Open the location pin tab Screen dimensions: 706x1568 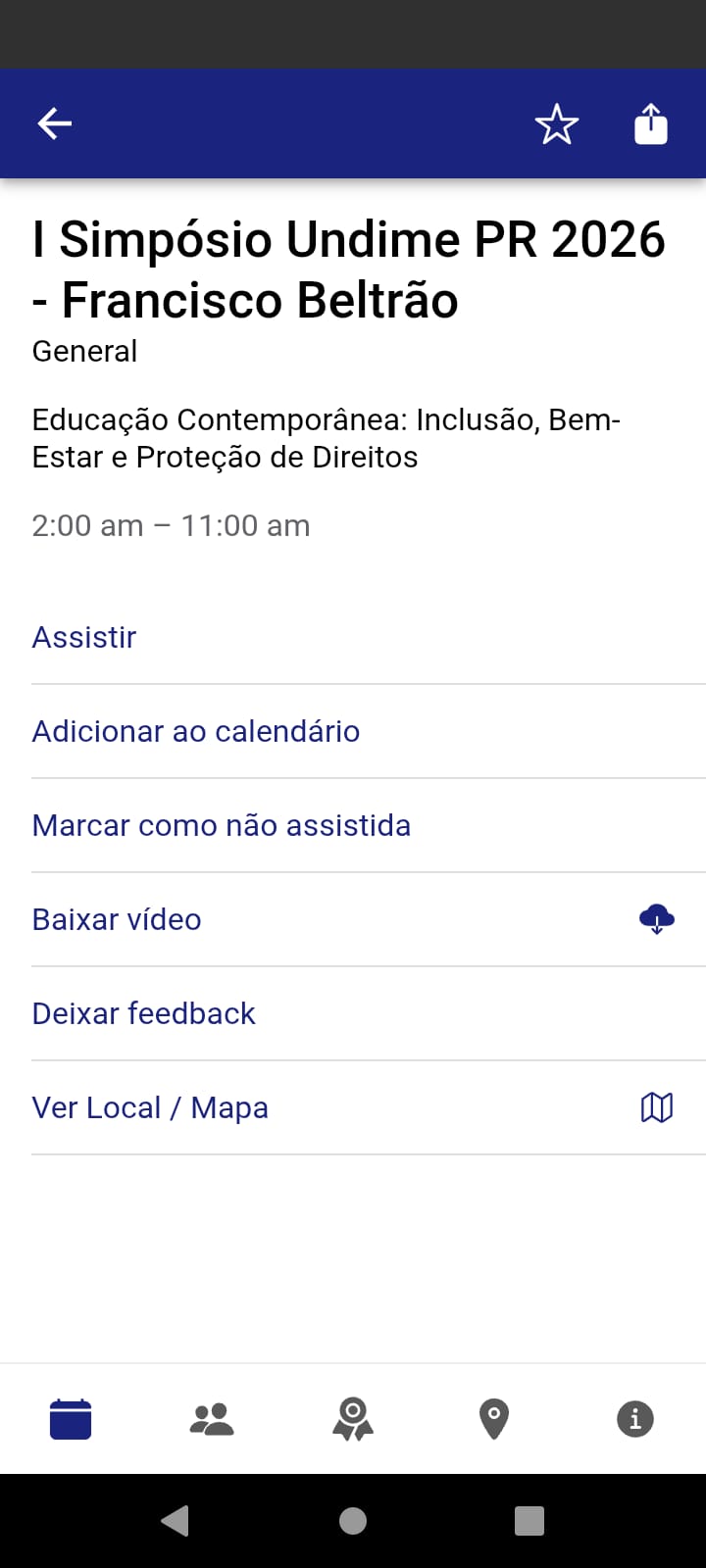click(x=494, y=1419)
